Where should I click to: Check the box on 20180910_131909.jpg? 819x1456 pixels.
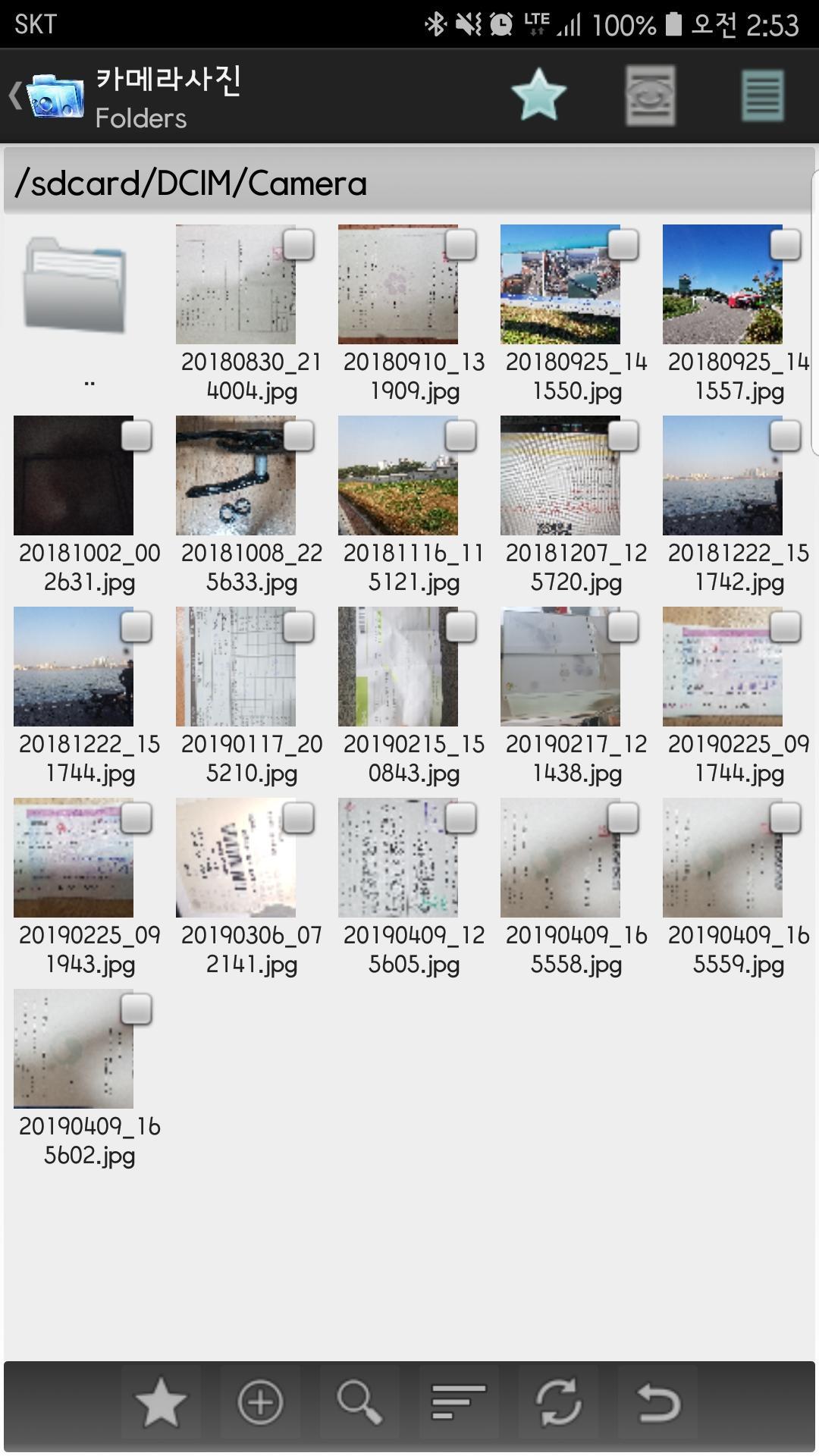[x=460, y=245]
